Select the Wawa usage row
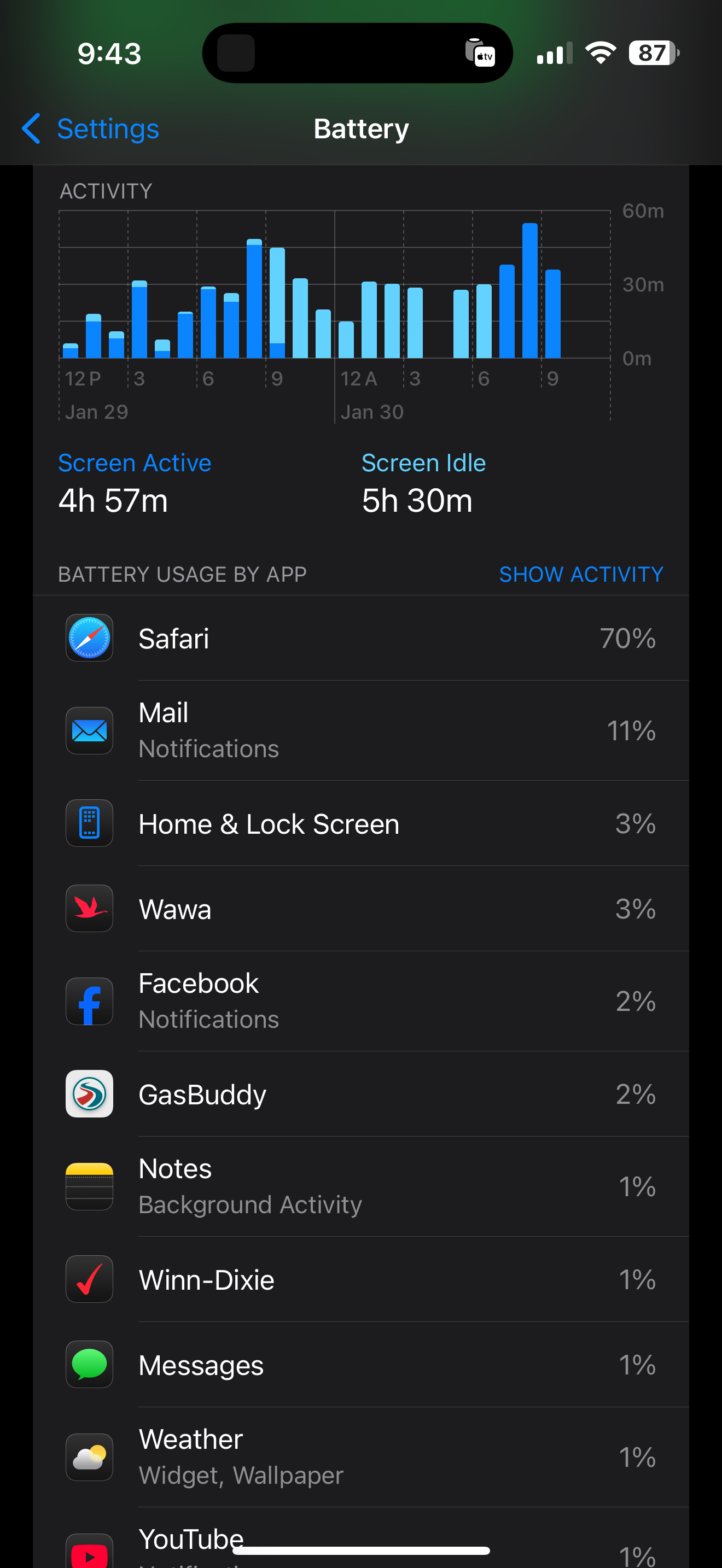The width and height of the screenshot is (722, 1568). pyautogui.click(x=360, y=909)
